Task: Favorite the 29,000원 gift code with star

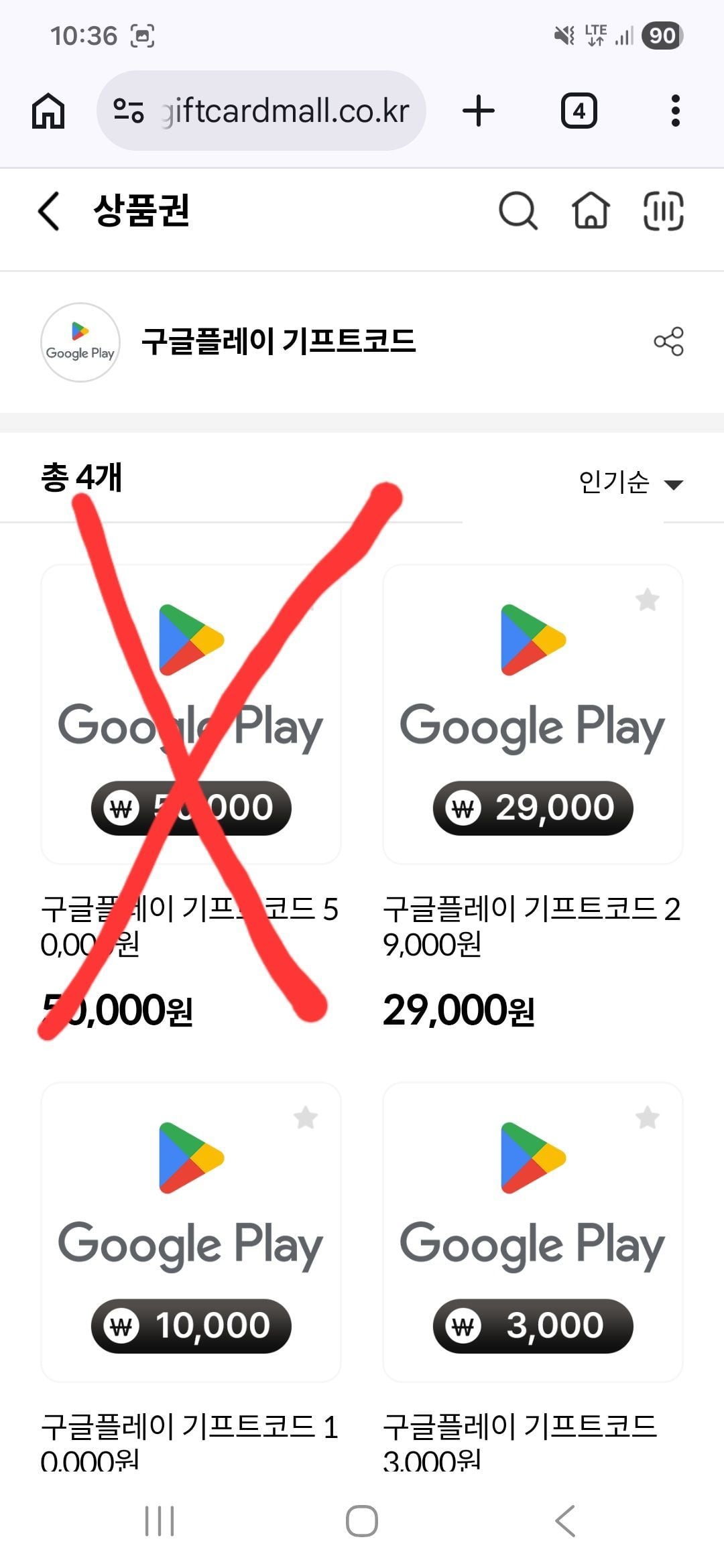Action: pyautogui.click(x=647, y=600)
